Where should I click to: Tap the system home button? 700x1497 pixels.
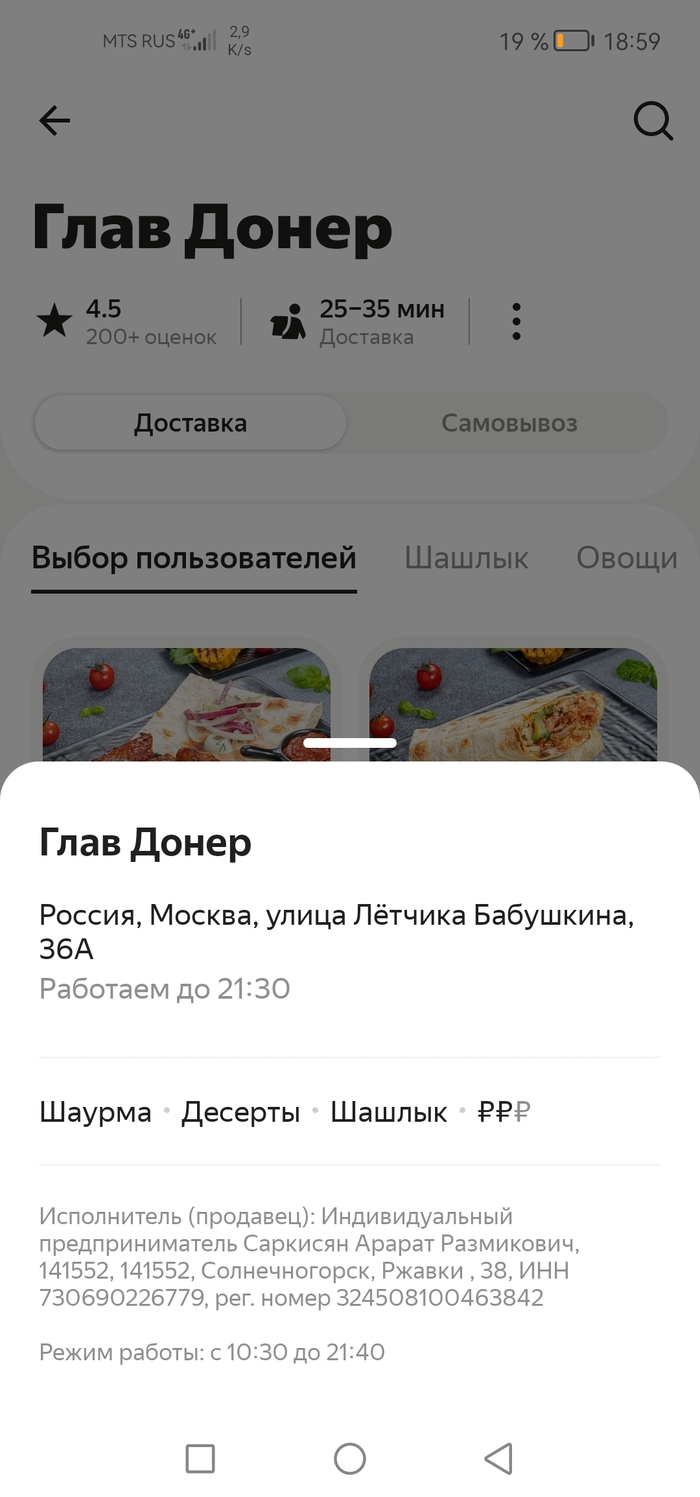[350, 1458]
